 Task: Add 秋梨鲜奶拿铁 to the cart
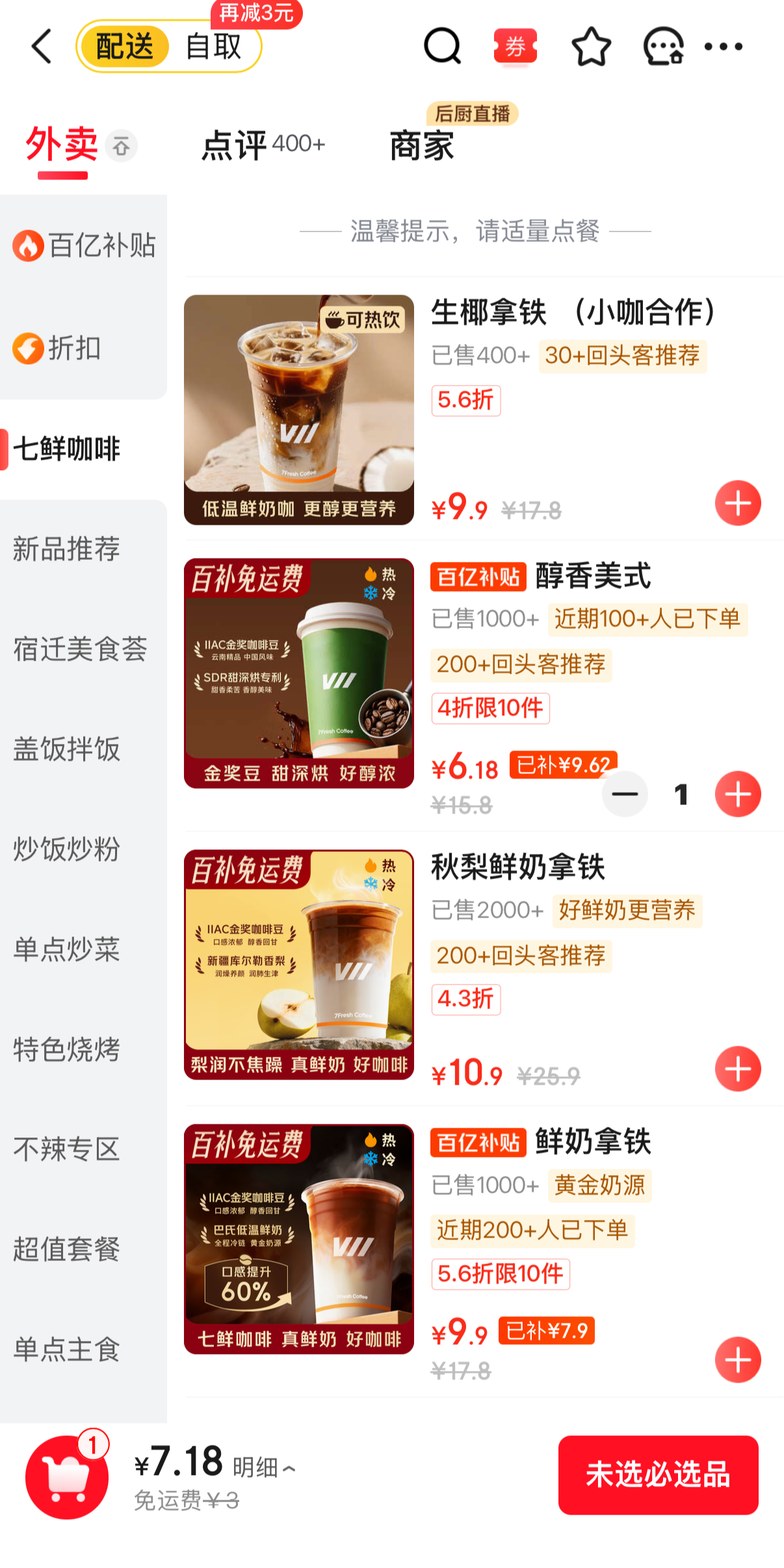738,1069
